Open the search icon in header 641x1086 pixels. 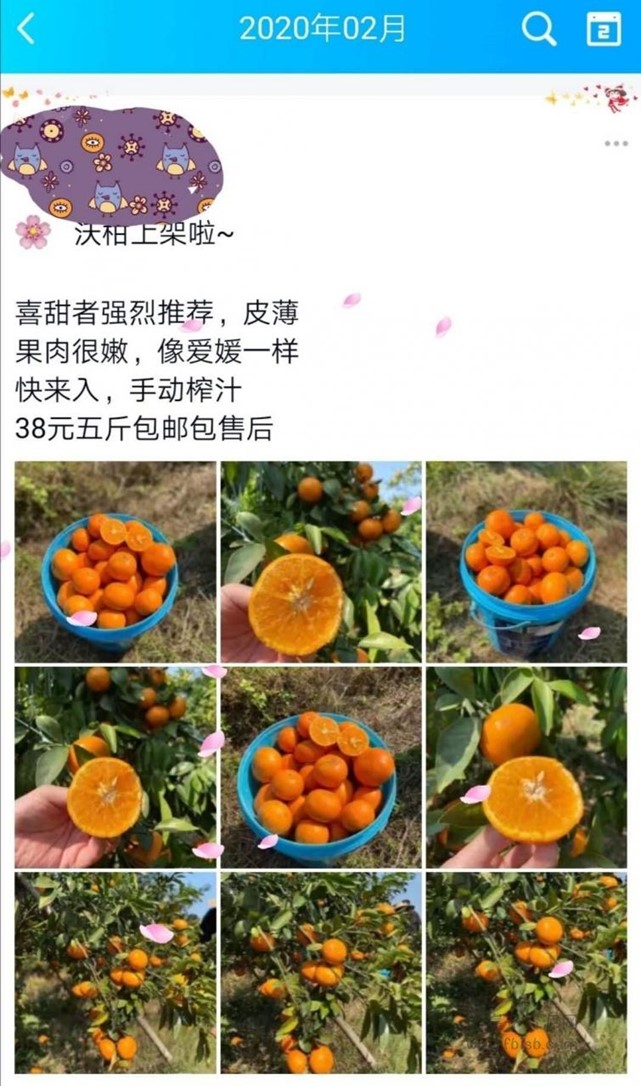538,29
